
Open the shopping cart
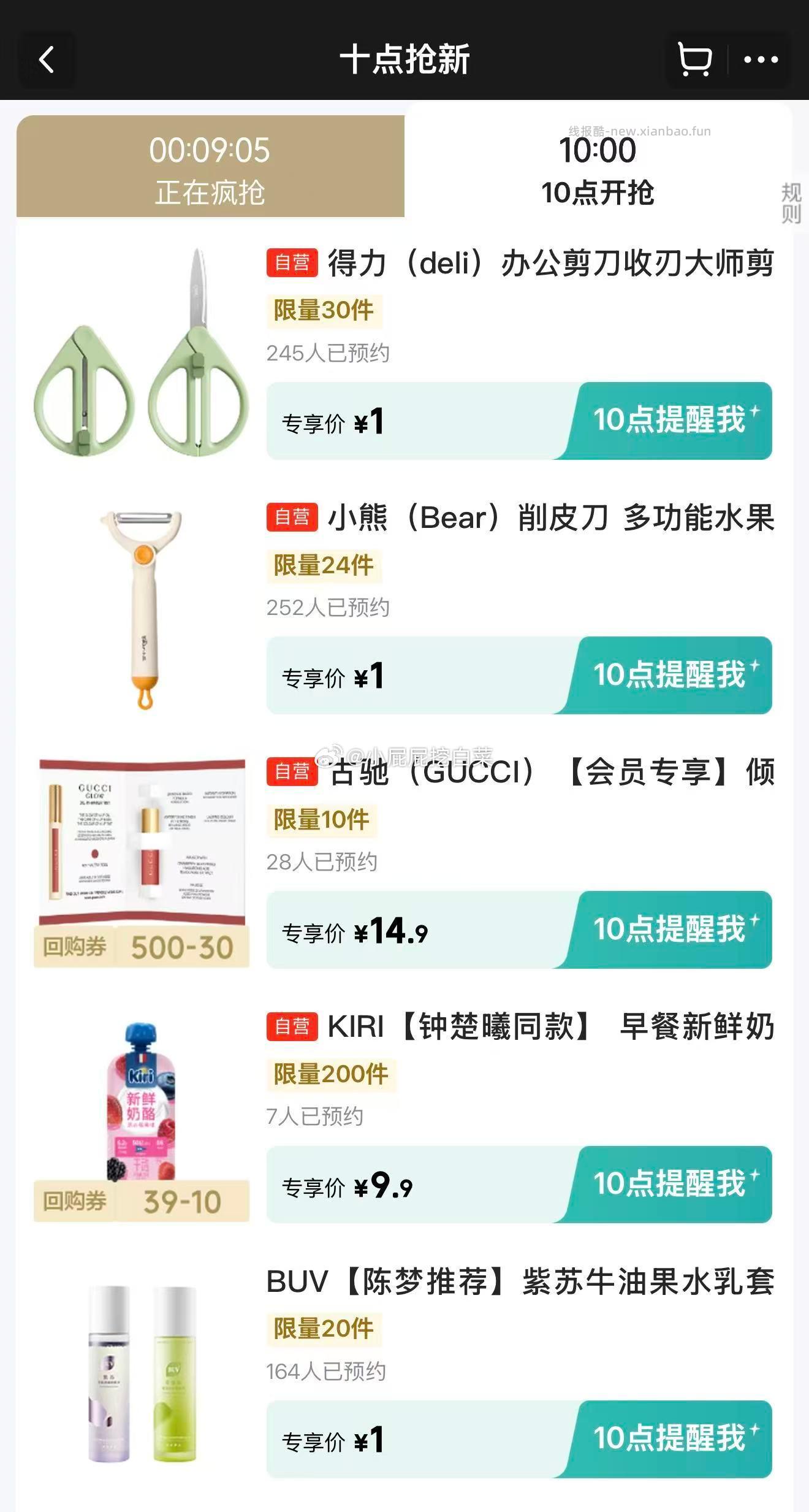[x=695, y=59]
